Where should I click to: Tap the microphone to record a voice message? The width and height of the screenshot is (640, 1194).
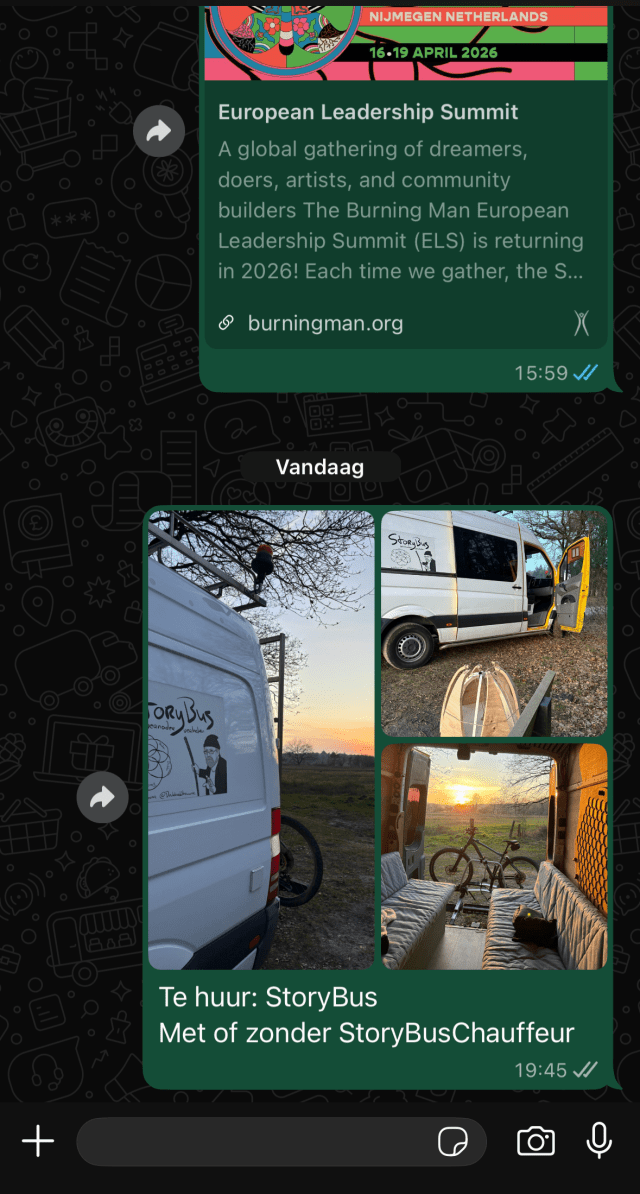(599, 1140)
